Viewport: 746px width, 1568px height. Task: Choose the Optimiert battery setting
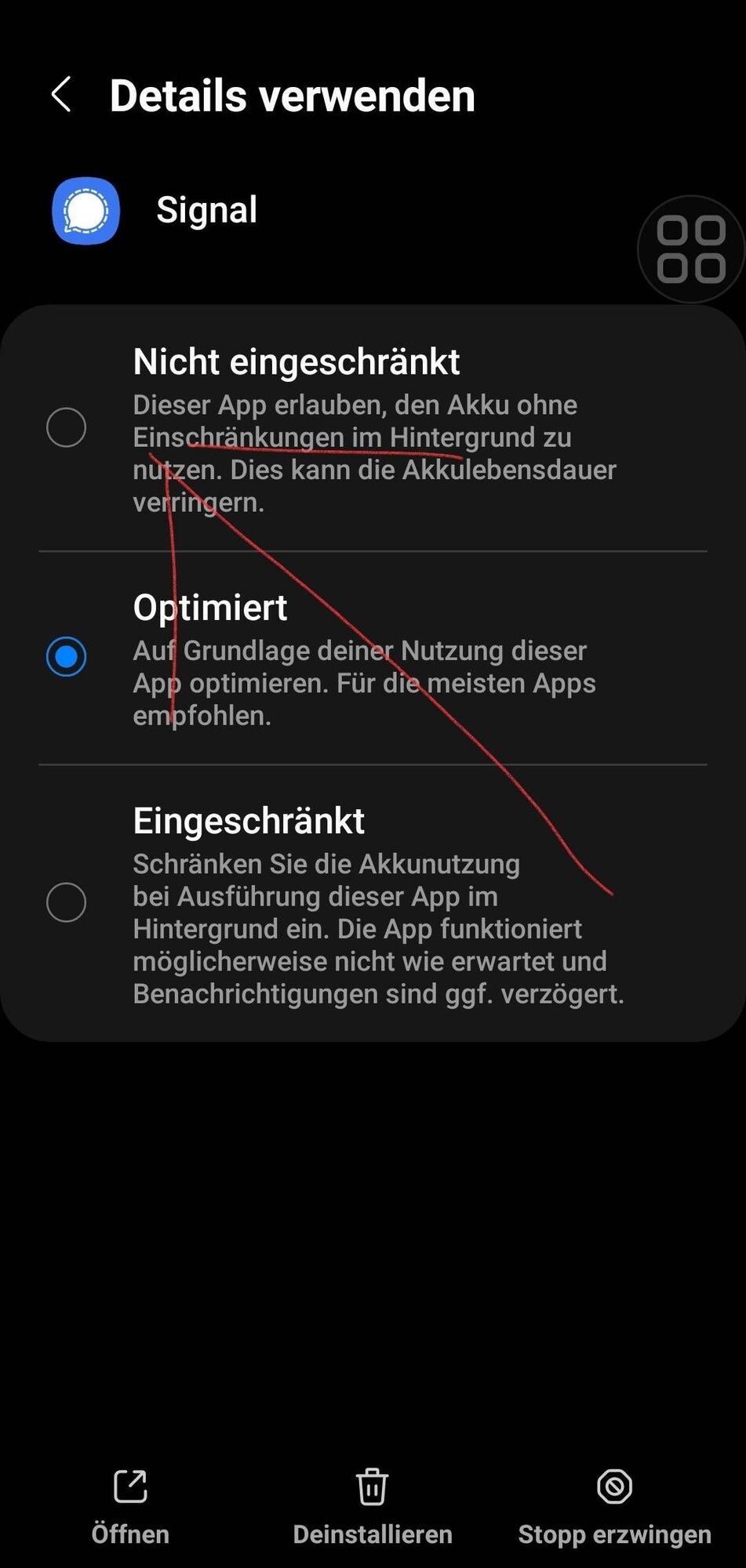[x=67, y=656]
